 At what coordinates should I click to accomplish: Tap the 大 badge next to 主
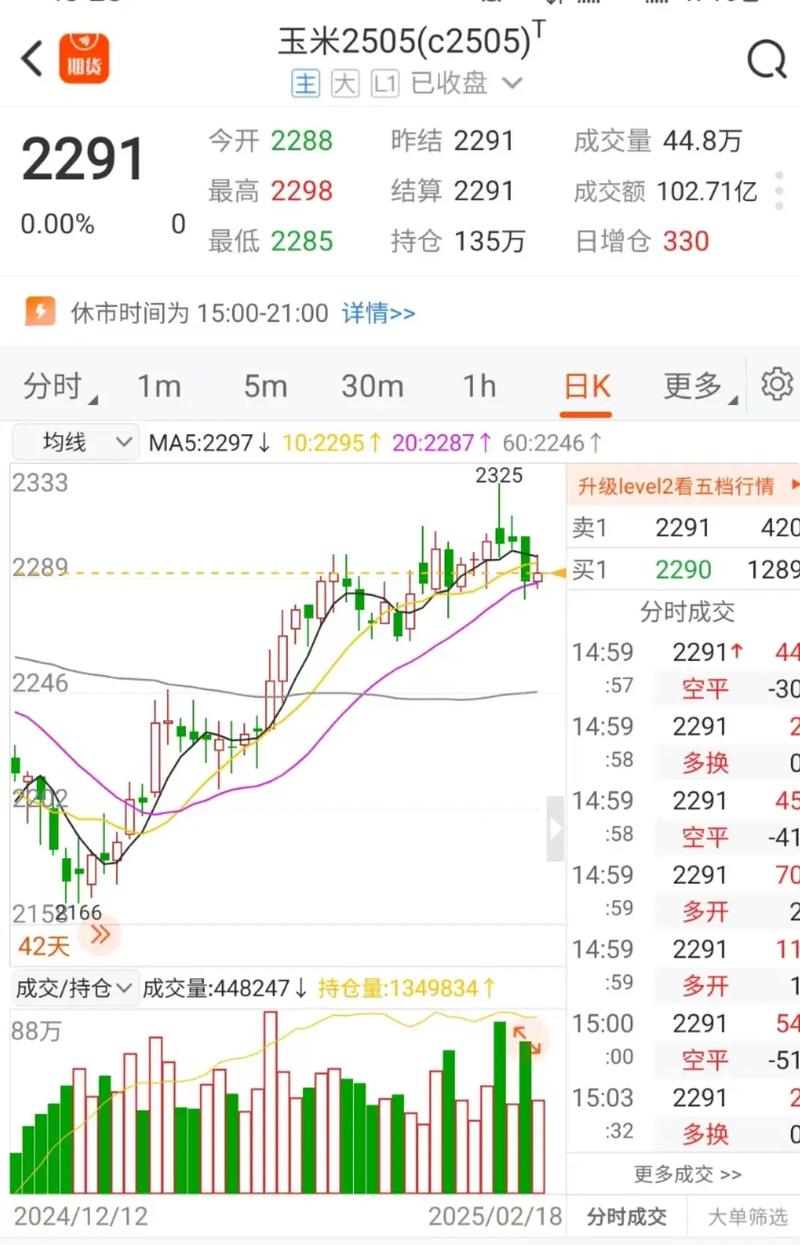[x=344, y=84]
